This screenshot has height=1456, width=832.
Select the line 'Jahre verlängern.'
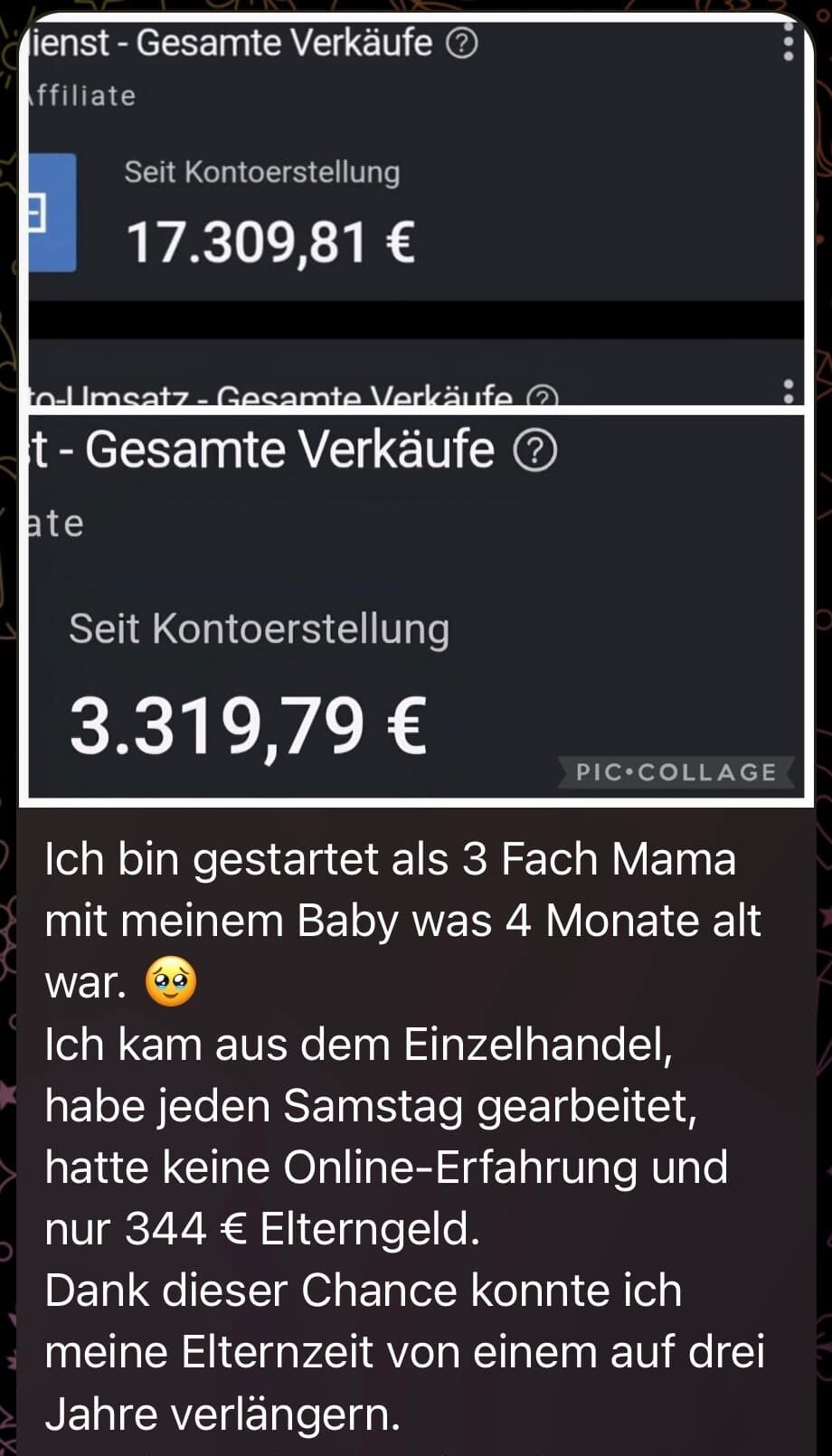click(x=222, y=1413)
